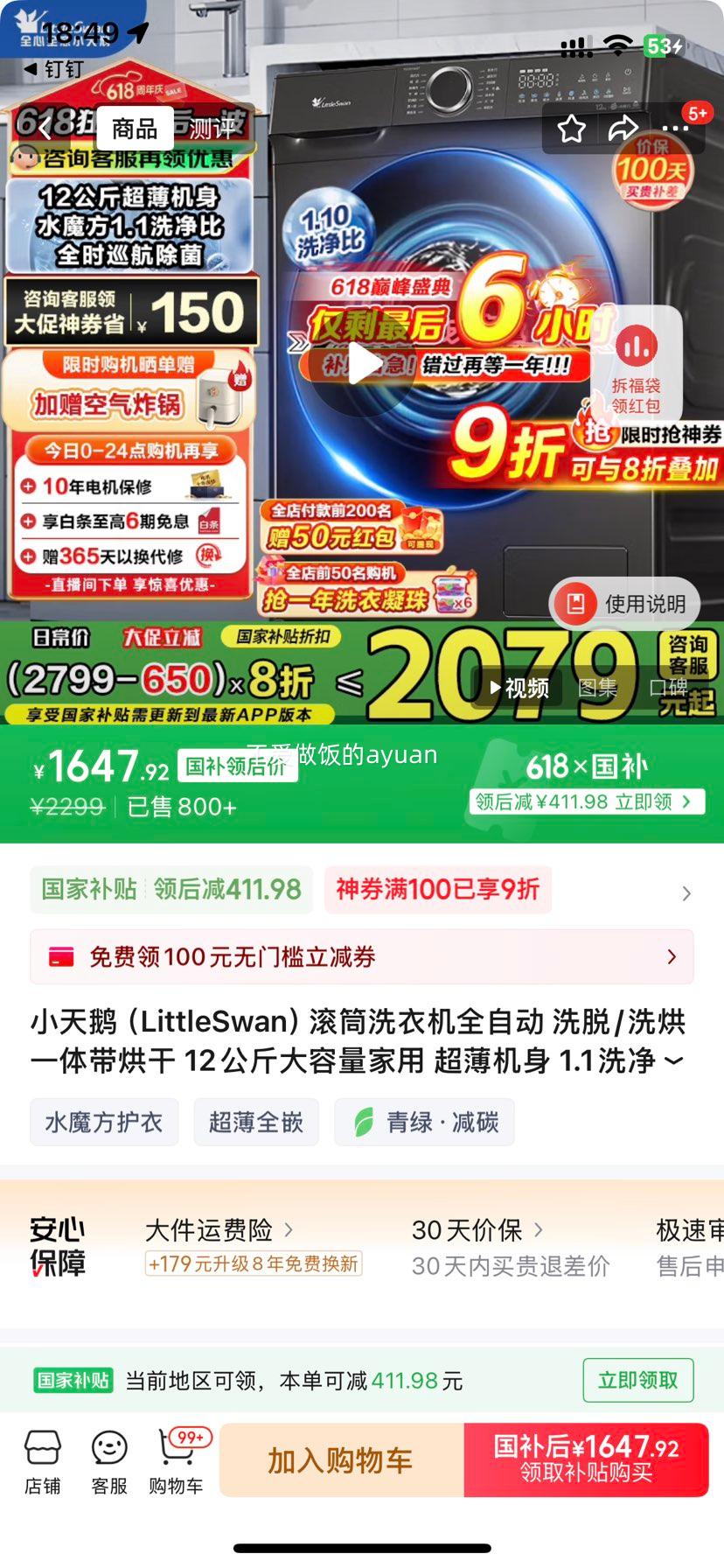The width and height of the screenshot is (724, 1568).
Task: Open the three-dot overflow menu
Action: (676, 129)
